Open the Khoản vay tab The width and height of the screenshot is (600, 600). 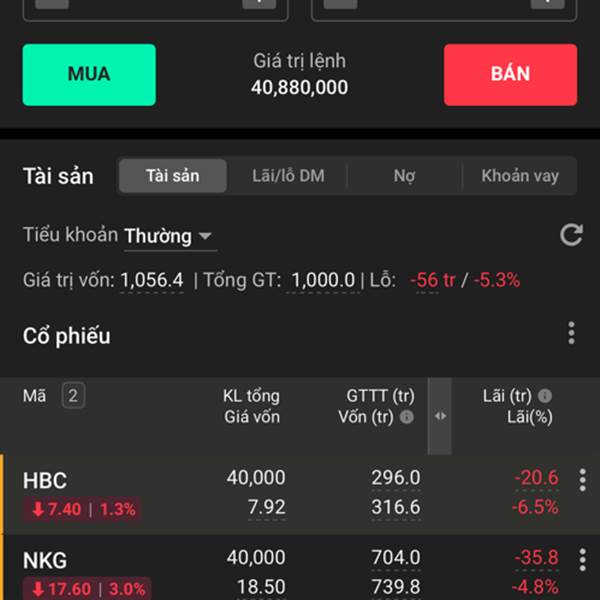click(520, 176)
